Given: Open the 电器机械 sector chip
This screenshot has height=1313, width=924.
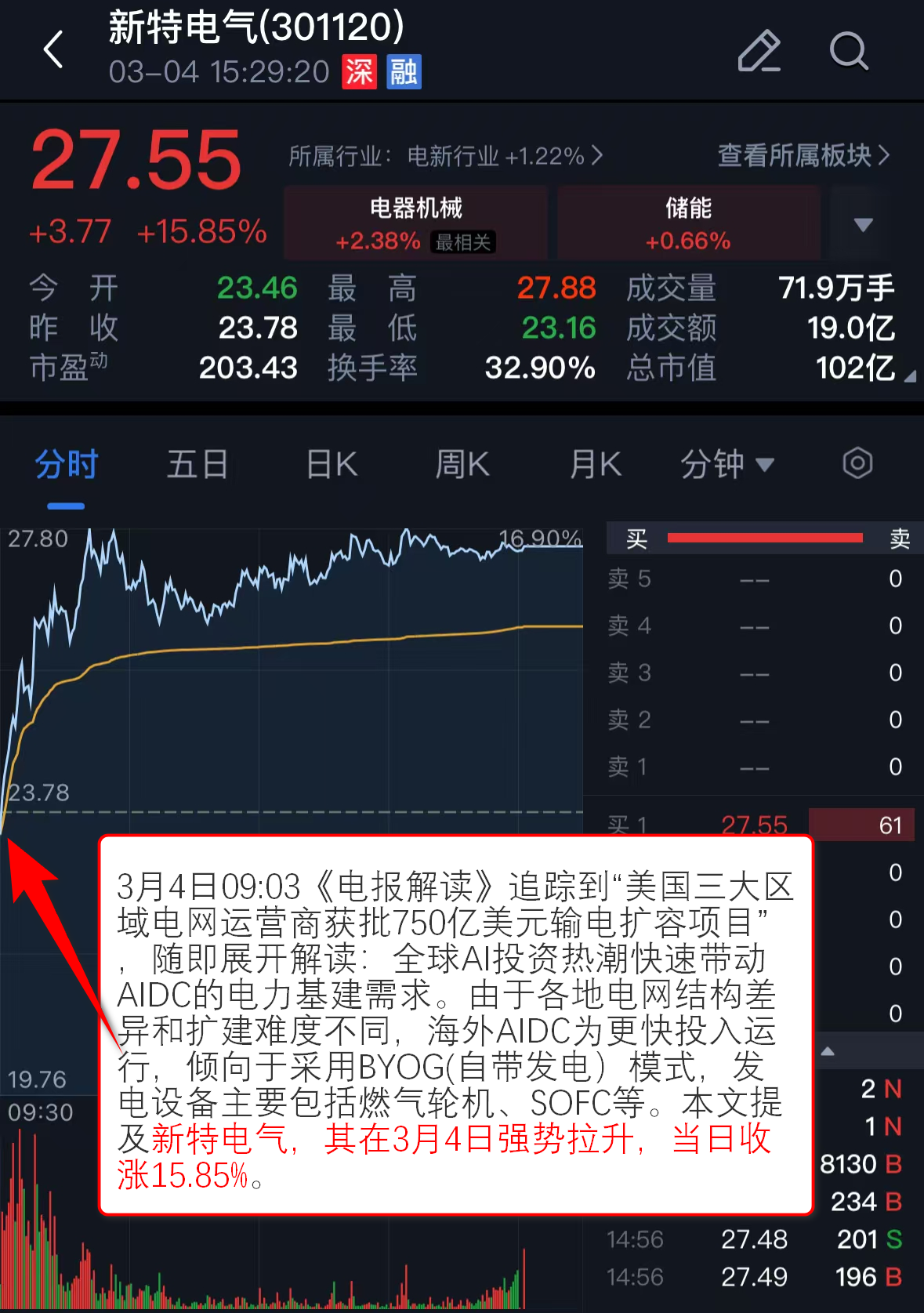Looking at the screenshot, I should [415, 223].
